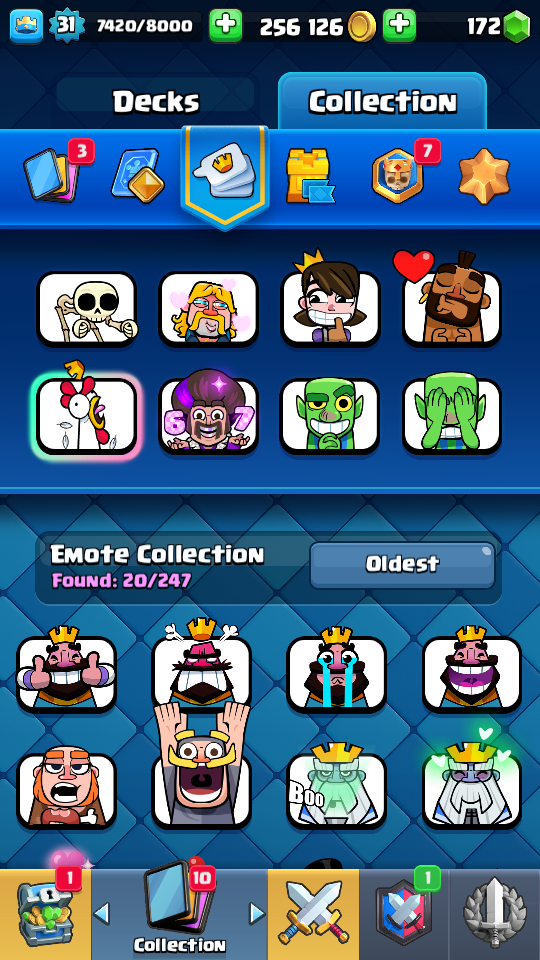The width and height of the screenshot is (540, 960).
Task: Pick the ghost king Boo emote
Action: (337, 788)
